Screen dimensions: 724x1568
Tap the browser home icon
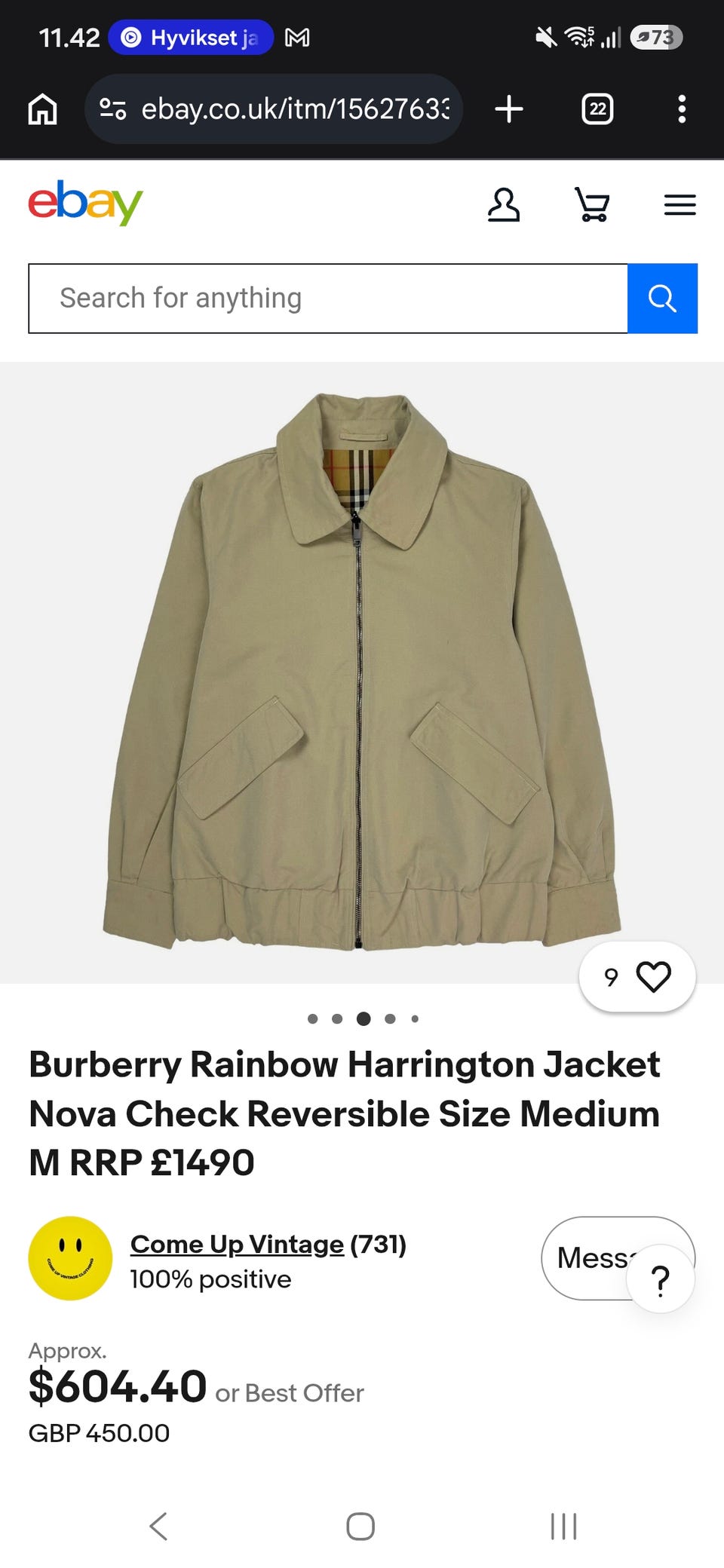click(42, 109)
